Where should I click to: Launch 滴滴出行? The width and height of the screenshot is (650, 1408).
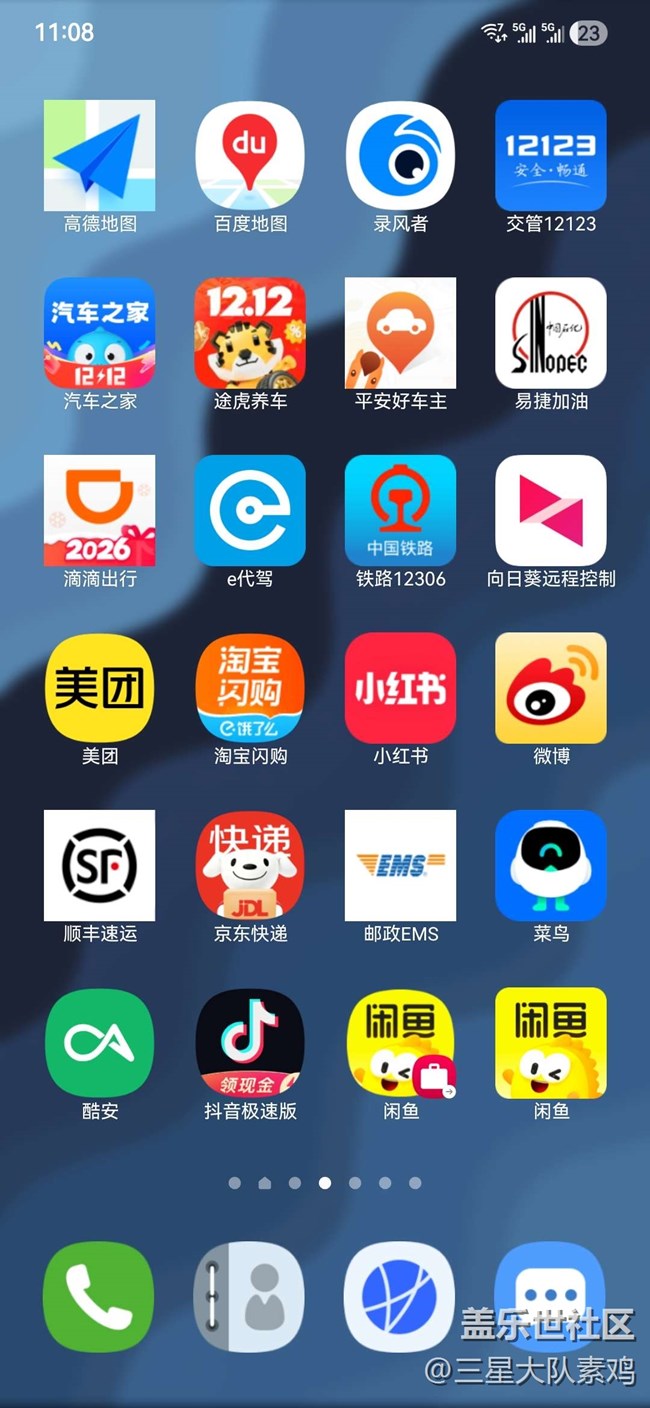99,510
